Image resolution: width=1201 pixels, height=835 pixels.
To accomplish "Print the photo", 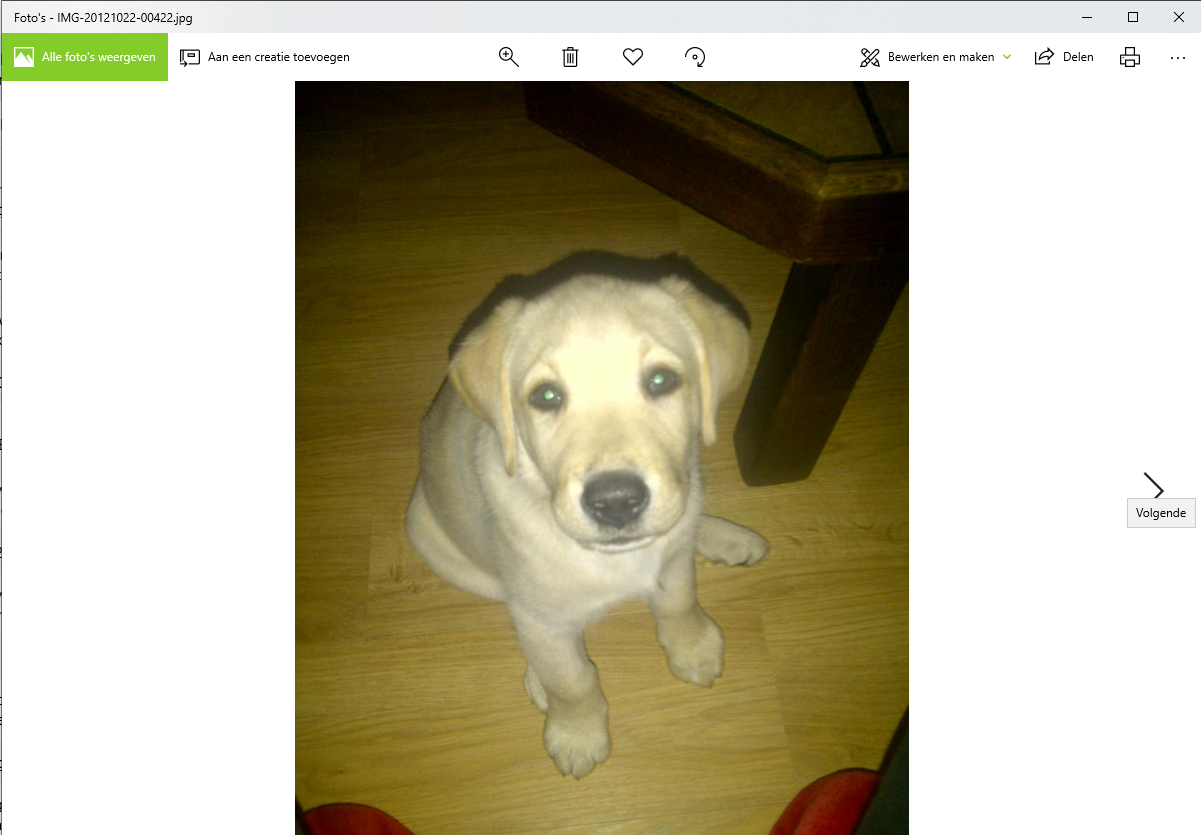I will pyautogui.click(x=1130, y=57).
